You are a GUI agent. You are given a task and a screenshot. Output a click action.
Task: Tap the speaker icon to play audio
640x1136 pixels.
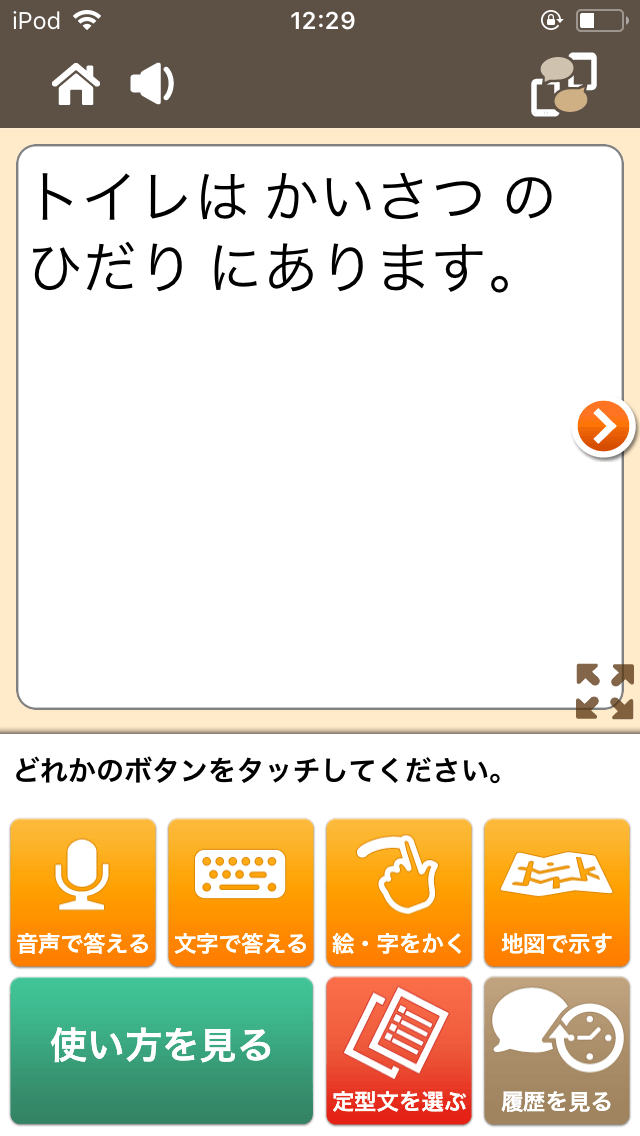[152, 85]
